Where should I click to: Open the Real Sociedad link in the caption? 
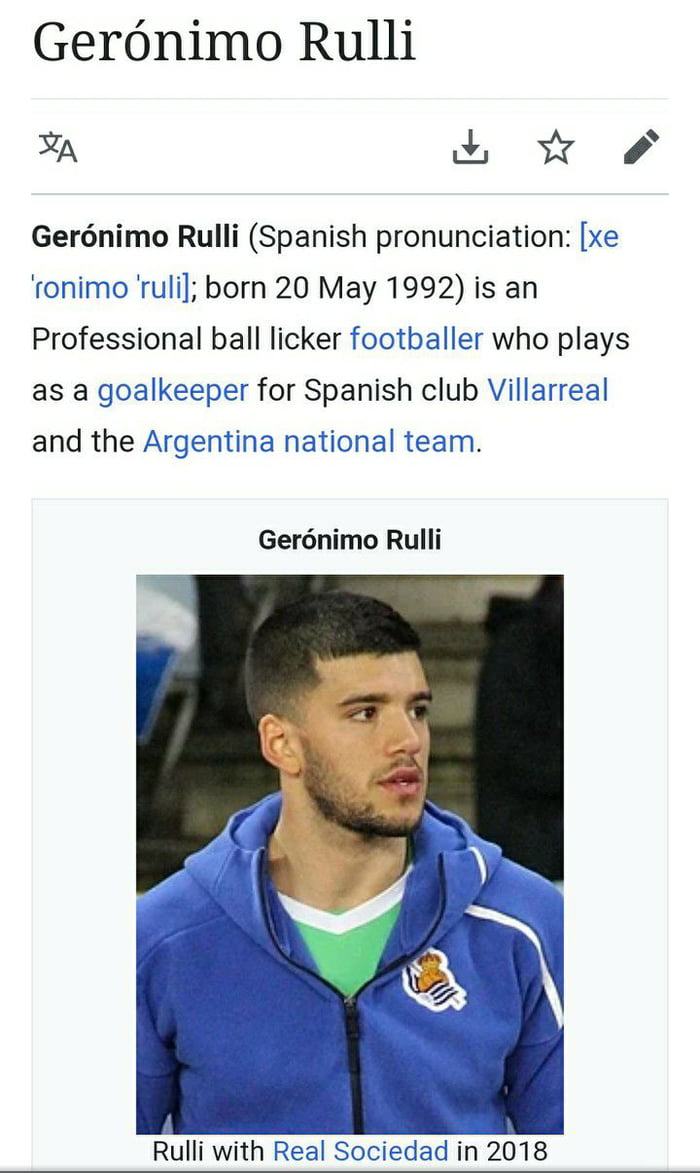coord(360,1151)
